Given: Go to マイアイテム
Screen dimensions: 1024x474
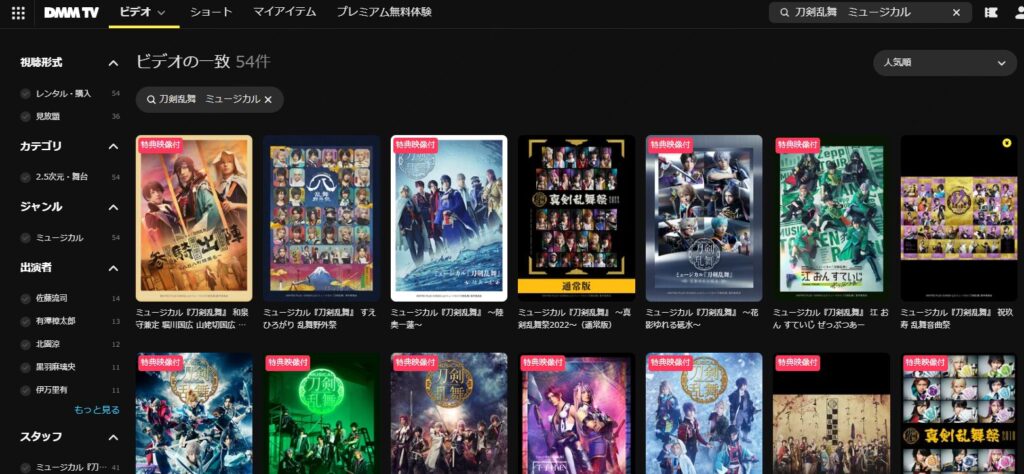Looking at the screenshot, I should pos(284,12).
